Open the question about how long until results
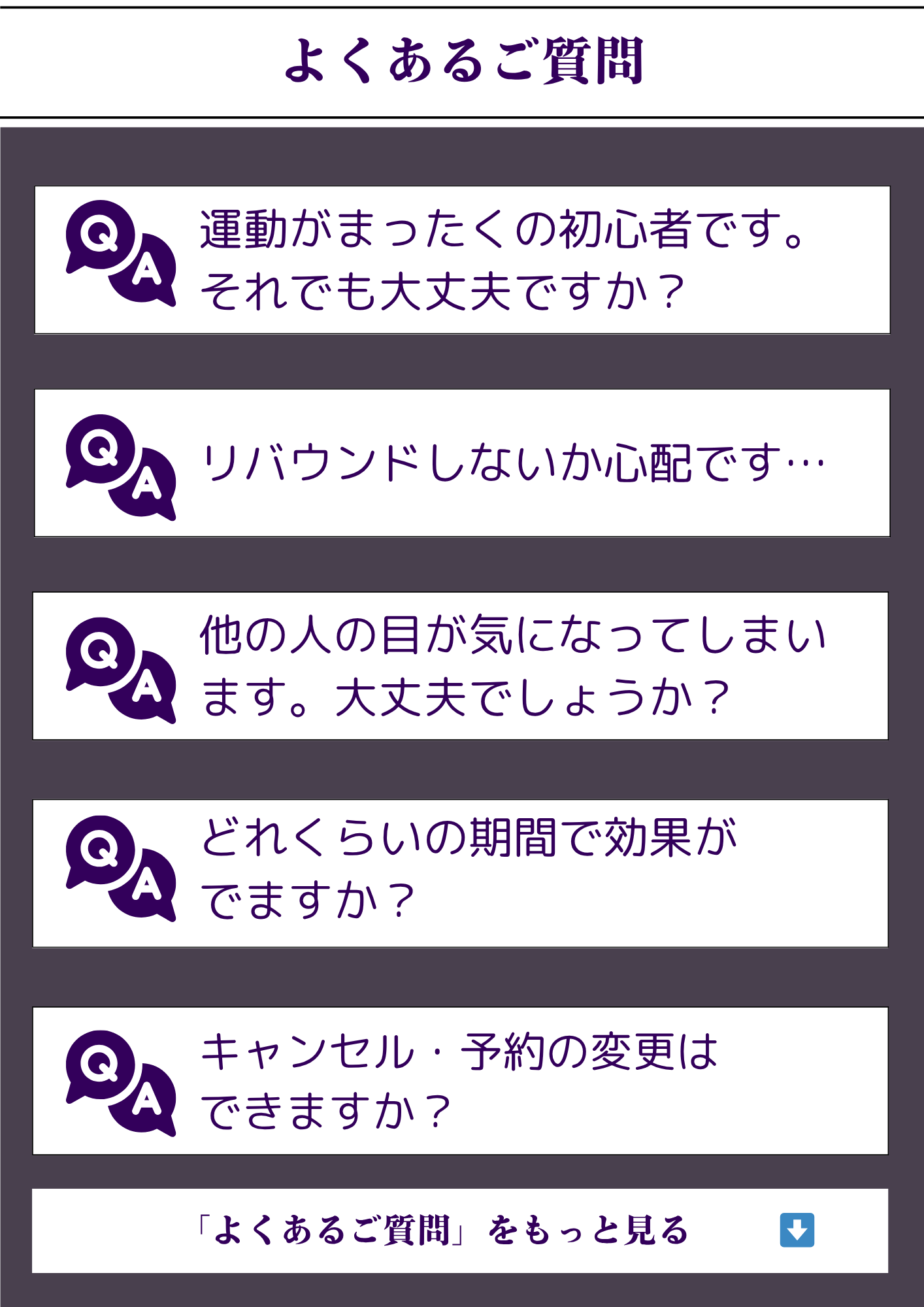 point(461,873)
